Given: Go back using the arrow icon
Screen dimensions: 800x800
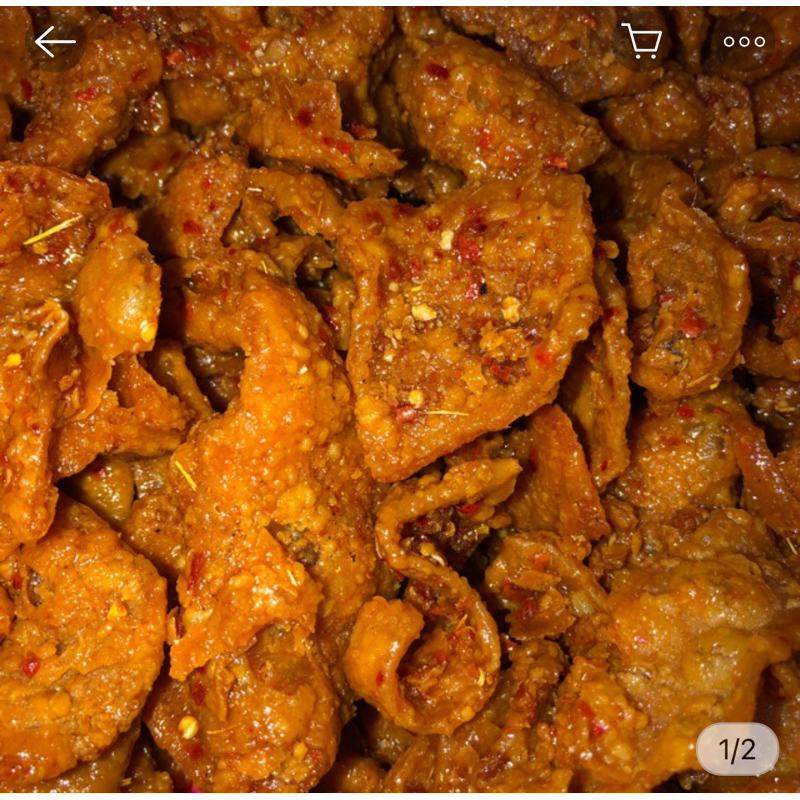Looking at the screenshot, I should [x=55, y=41].
